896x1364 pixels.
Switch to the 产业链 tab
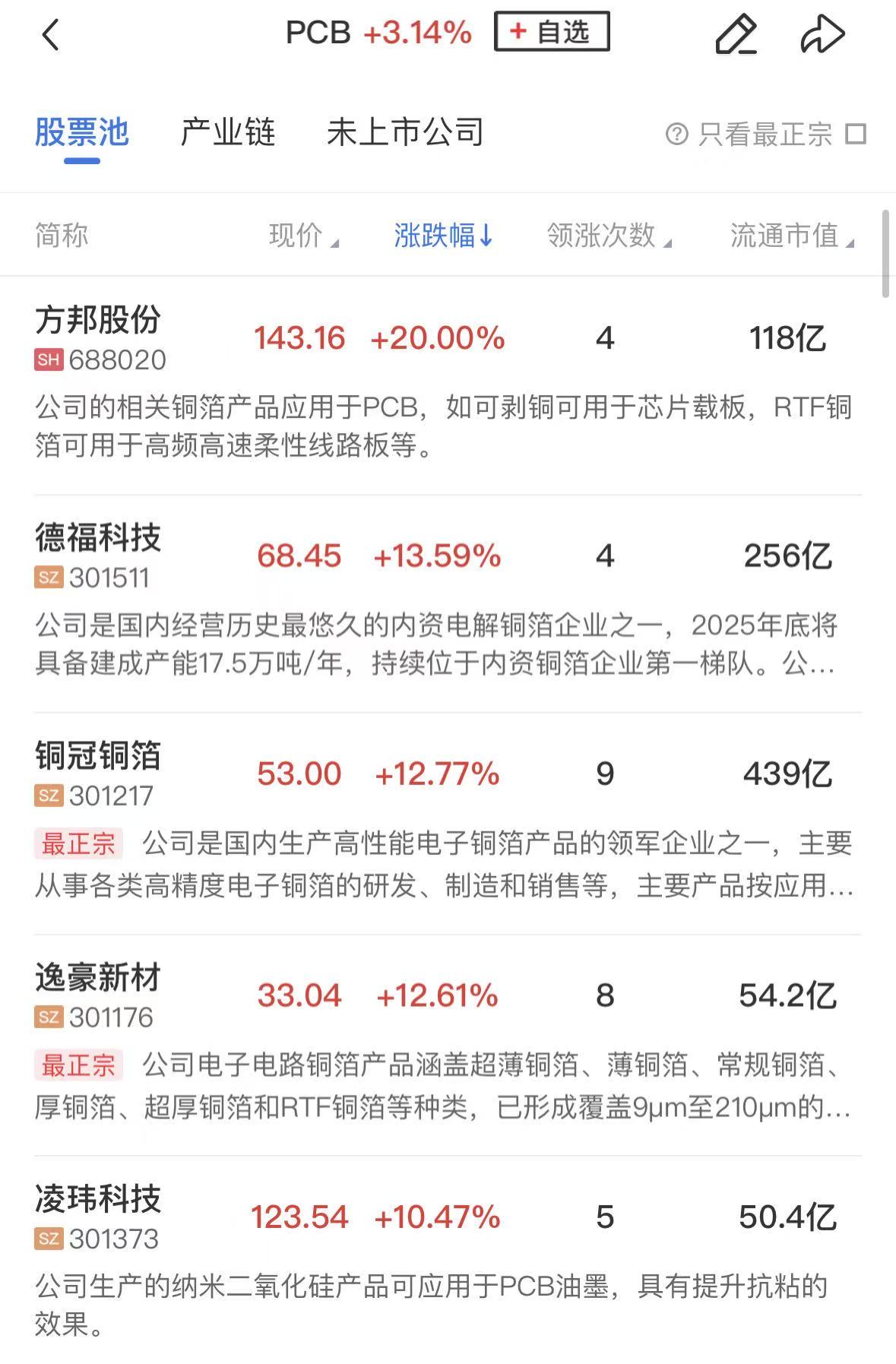227,132
